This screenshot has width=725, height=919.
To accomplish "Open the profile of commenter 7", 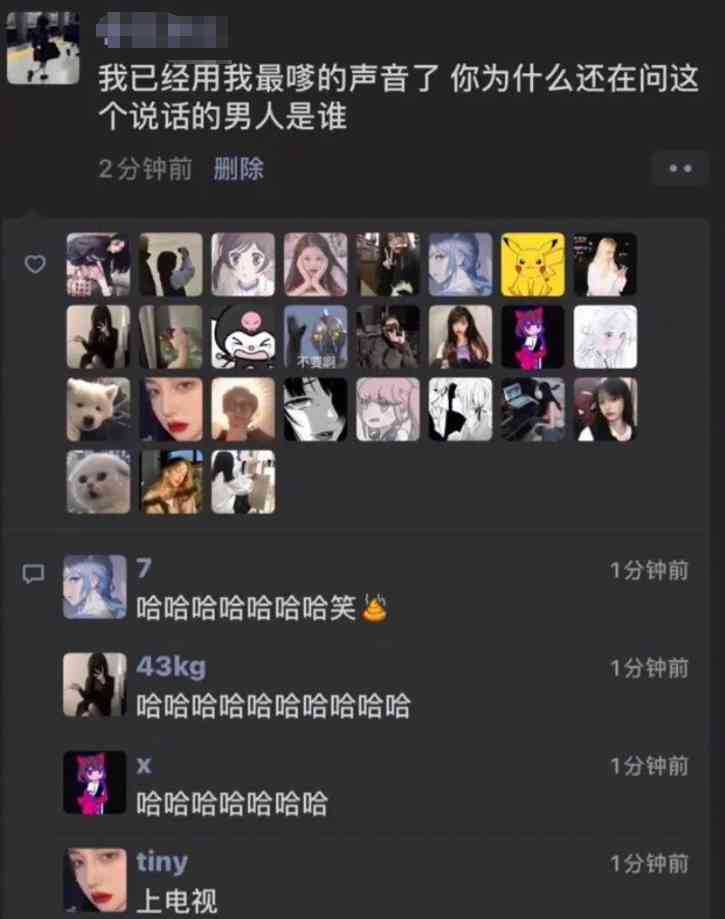I will tap(144, 568).
